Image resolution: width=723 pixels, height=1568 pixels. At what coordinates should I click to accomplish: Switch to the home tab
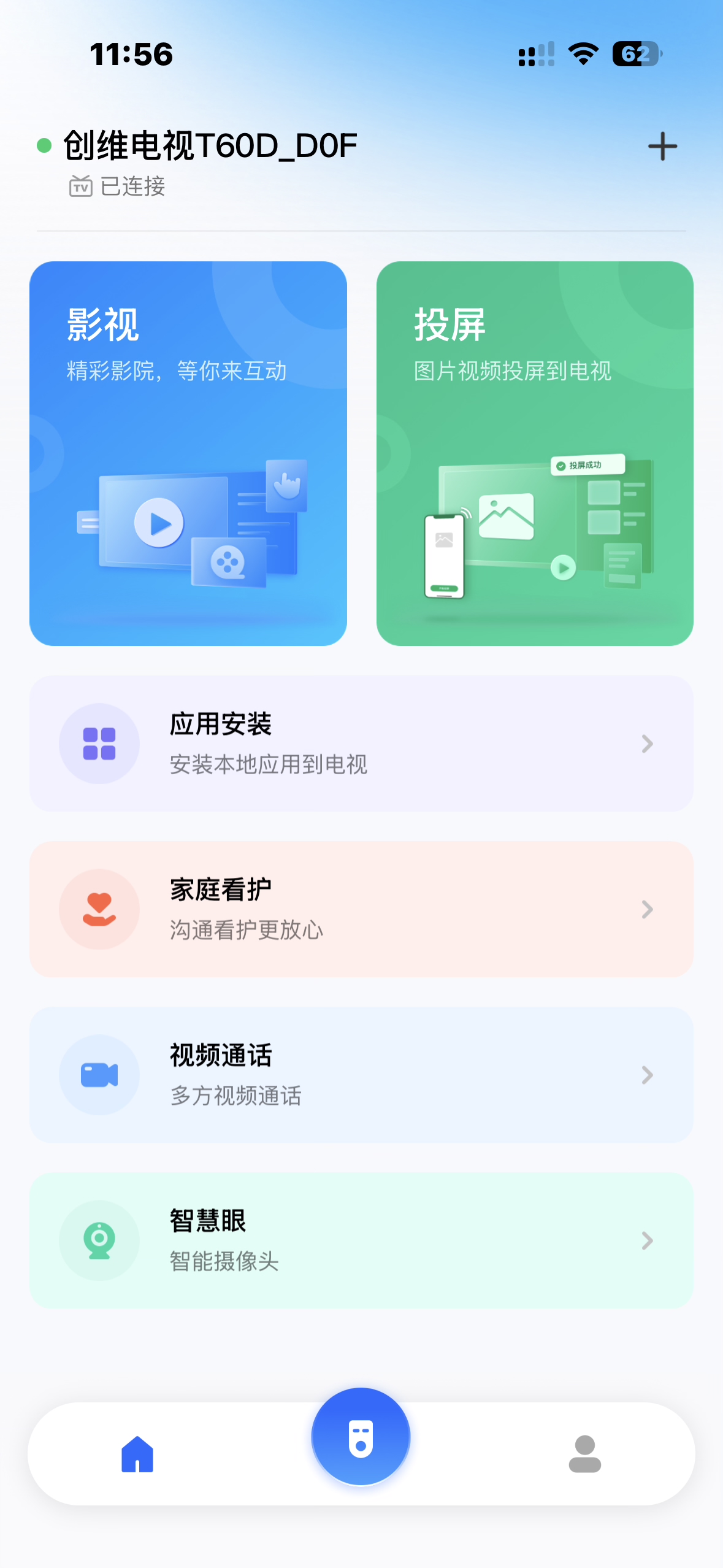coord(137,1454)
